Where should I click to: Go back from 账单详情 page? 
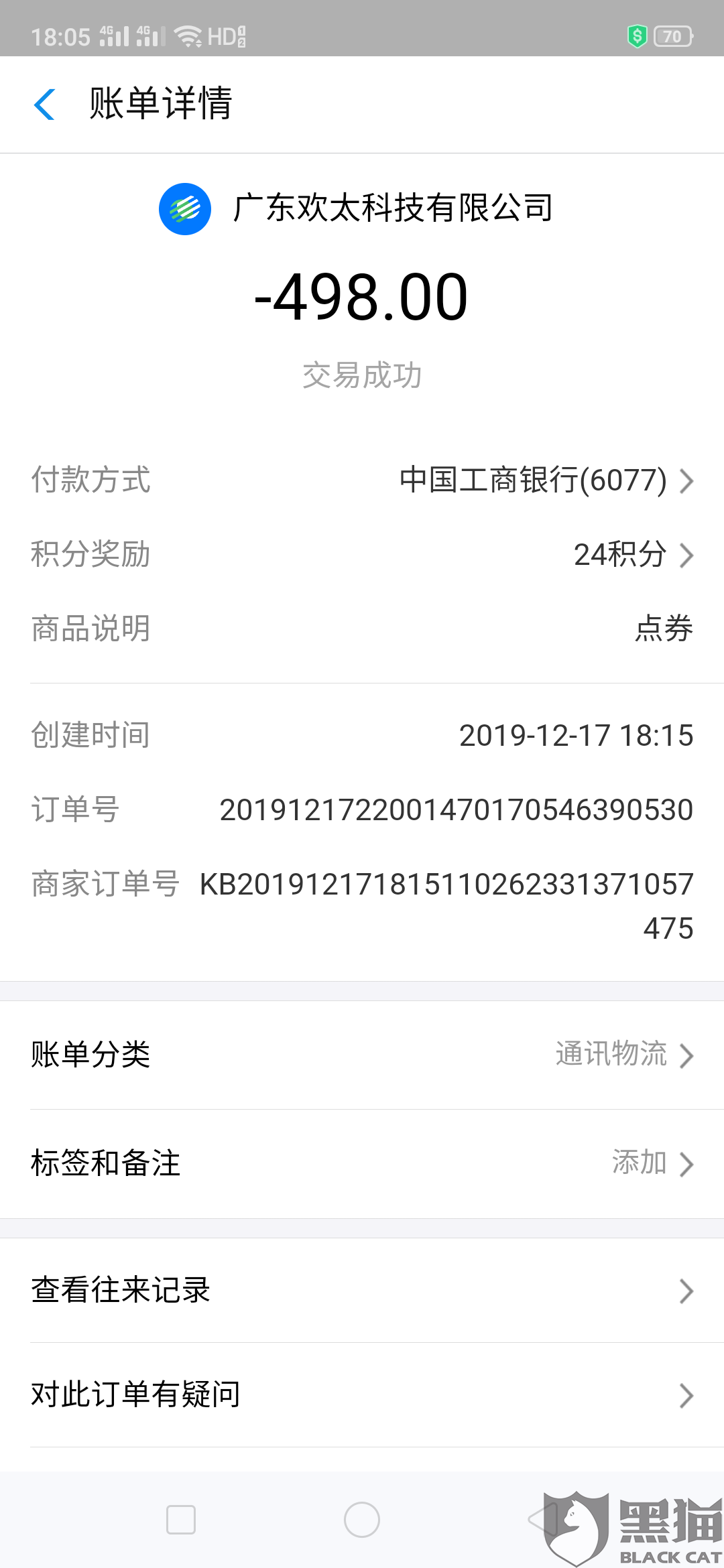pos(45,105)
